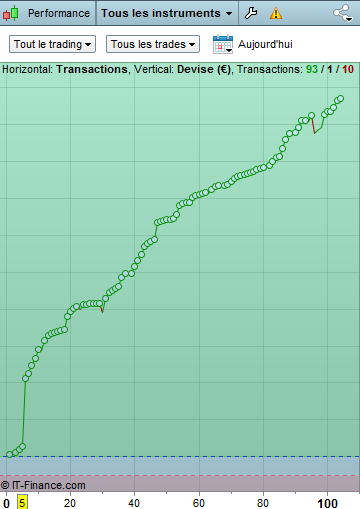Expand the Tous les trades dropdown
The width and height of the screenshot is (360, 509).
[153, 44]
